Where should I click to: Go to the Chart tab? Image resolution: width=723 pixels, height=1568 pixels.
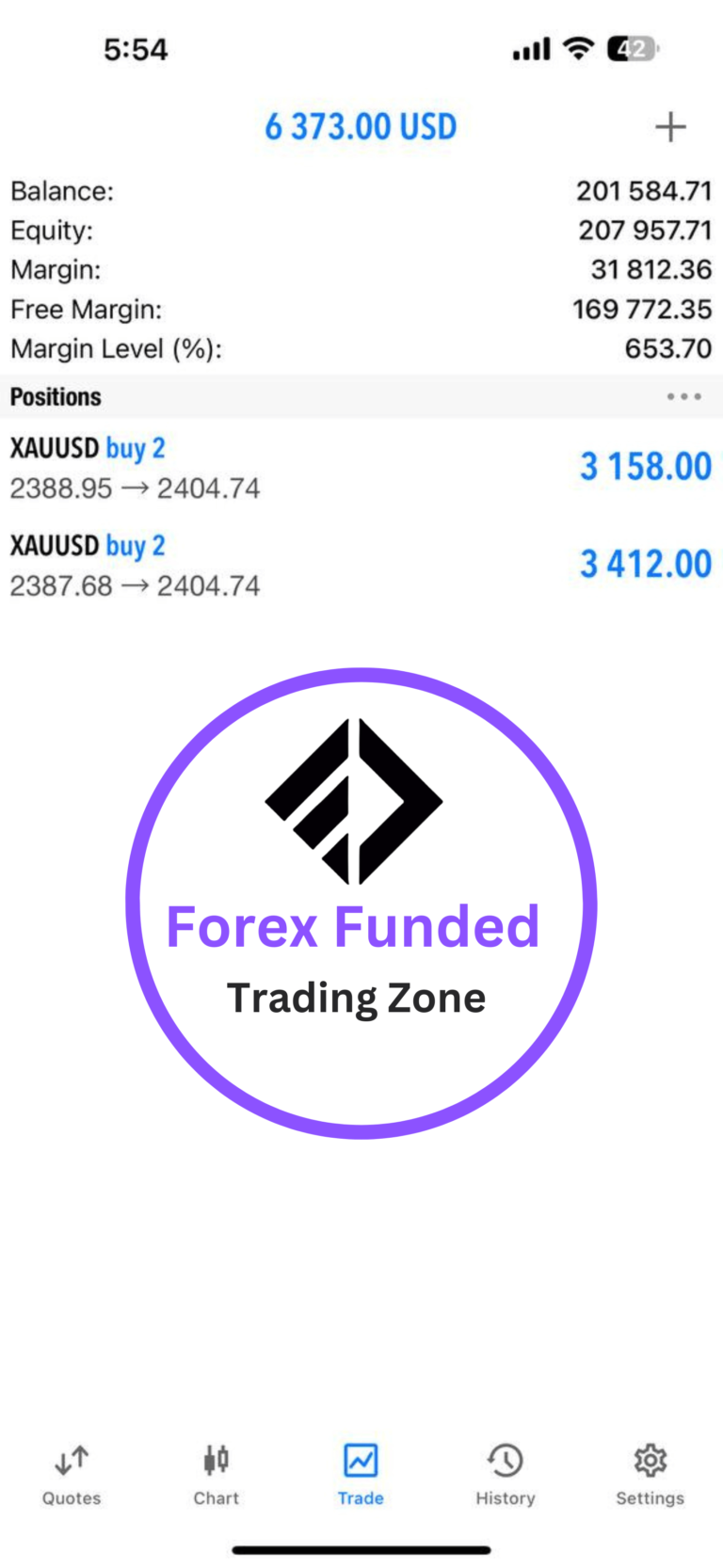click(x=216, y=1474)
